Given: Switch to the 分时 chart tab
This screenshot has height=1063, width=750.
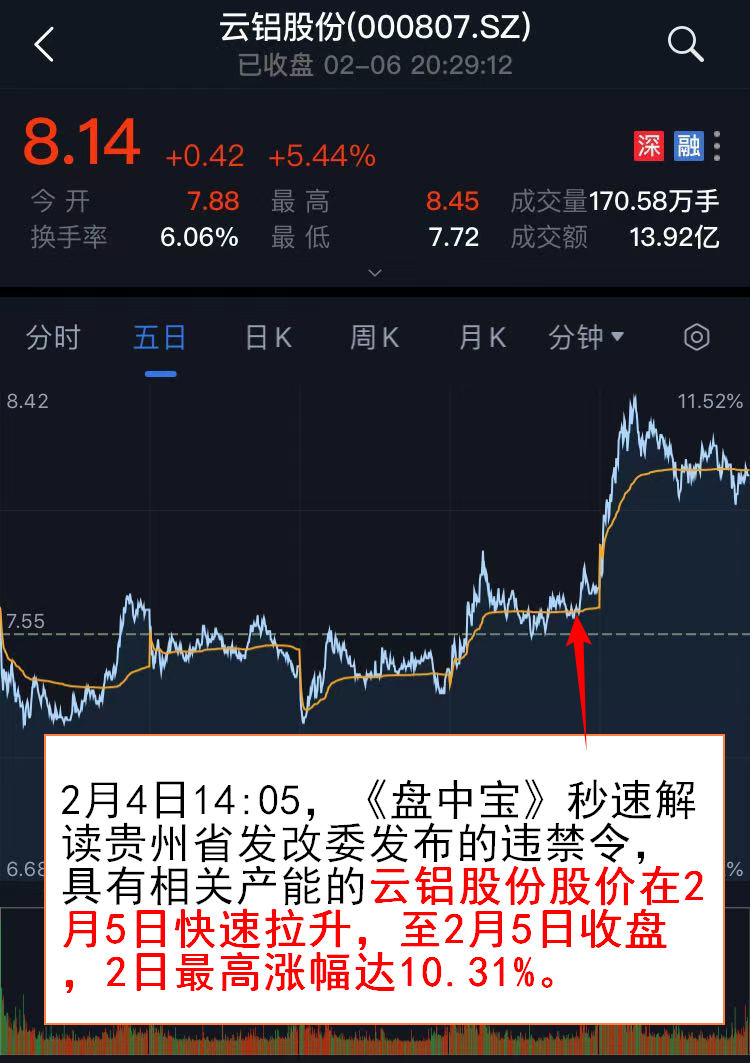Looking at the screenshot, I should (x=53, y=338).
